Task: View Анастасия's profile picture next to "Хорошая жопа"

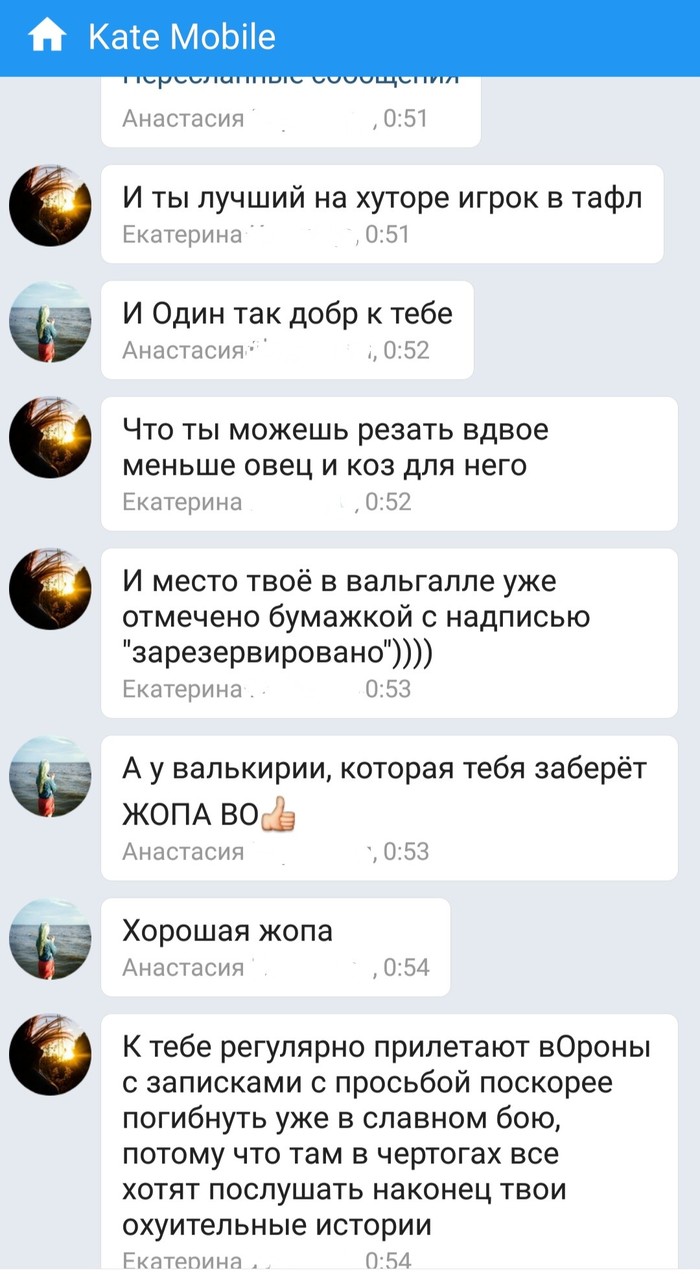Action: [50, 939]
